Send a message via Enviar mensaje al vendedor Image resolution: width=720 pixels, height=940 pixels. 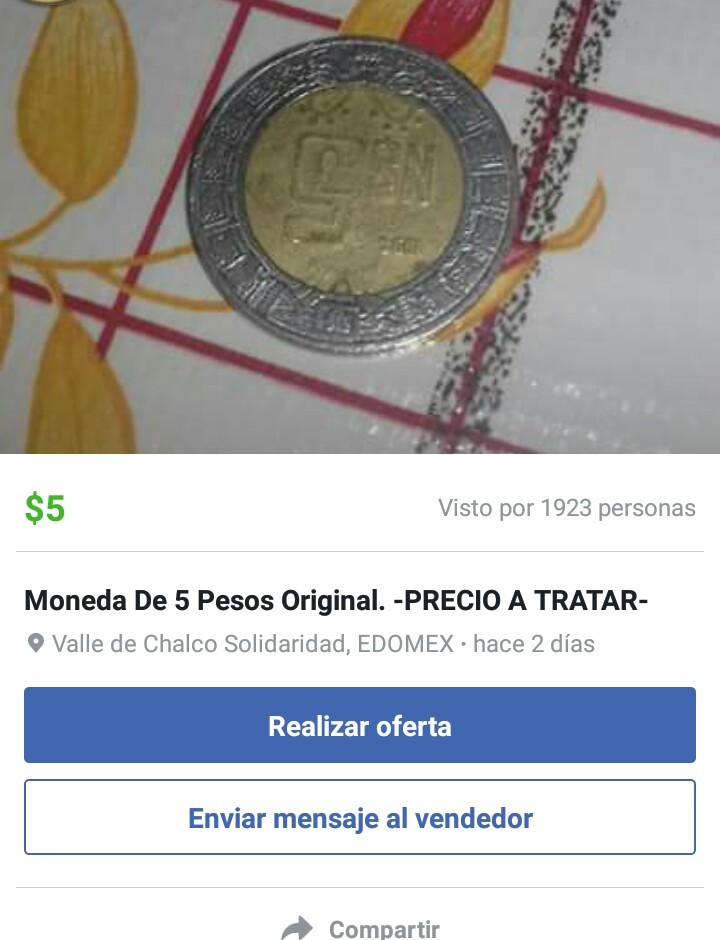pyautogui.click(x=360, y=818)
